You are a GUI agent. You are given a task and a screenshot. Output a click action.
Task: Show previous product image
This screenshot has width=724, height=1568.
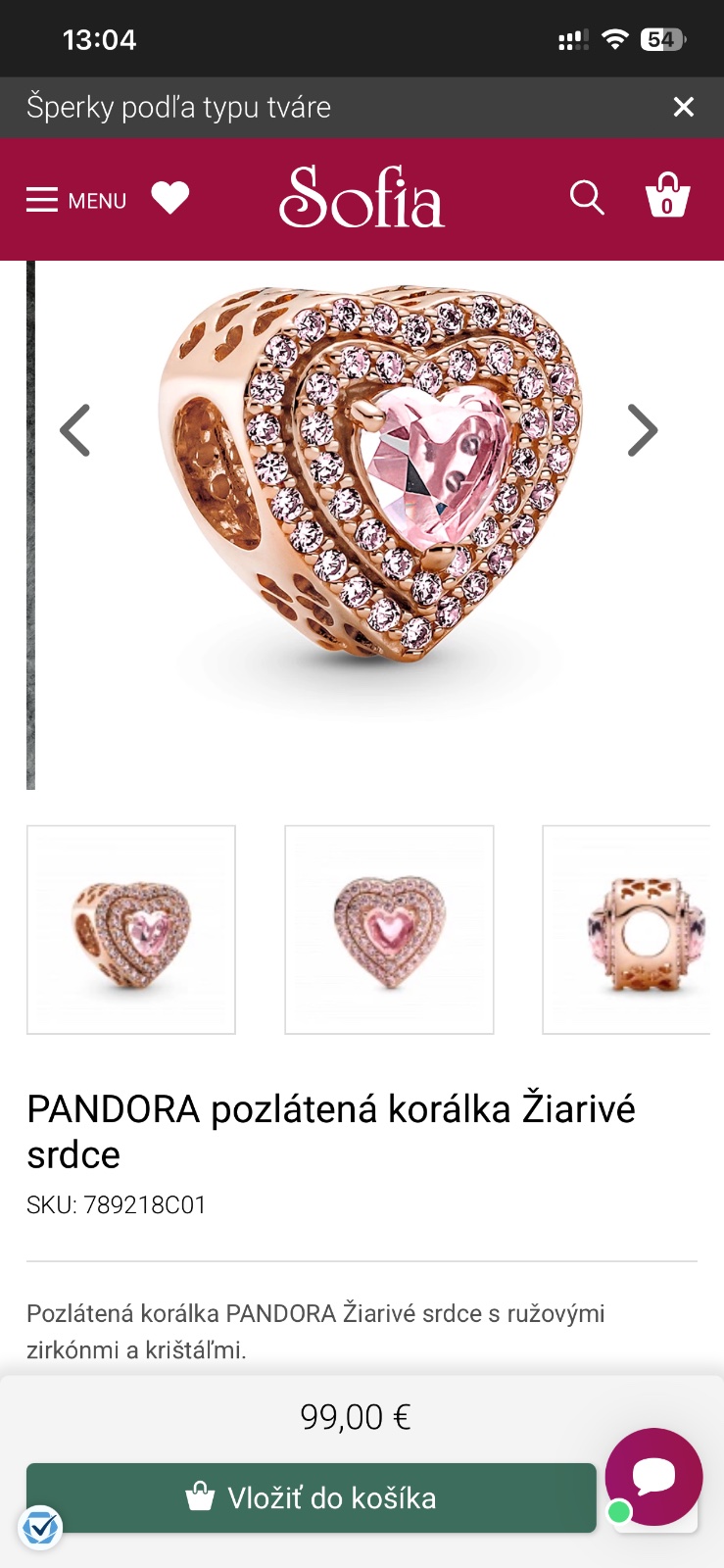pyautogui.click(x=75, y=430)
